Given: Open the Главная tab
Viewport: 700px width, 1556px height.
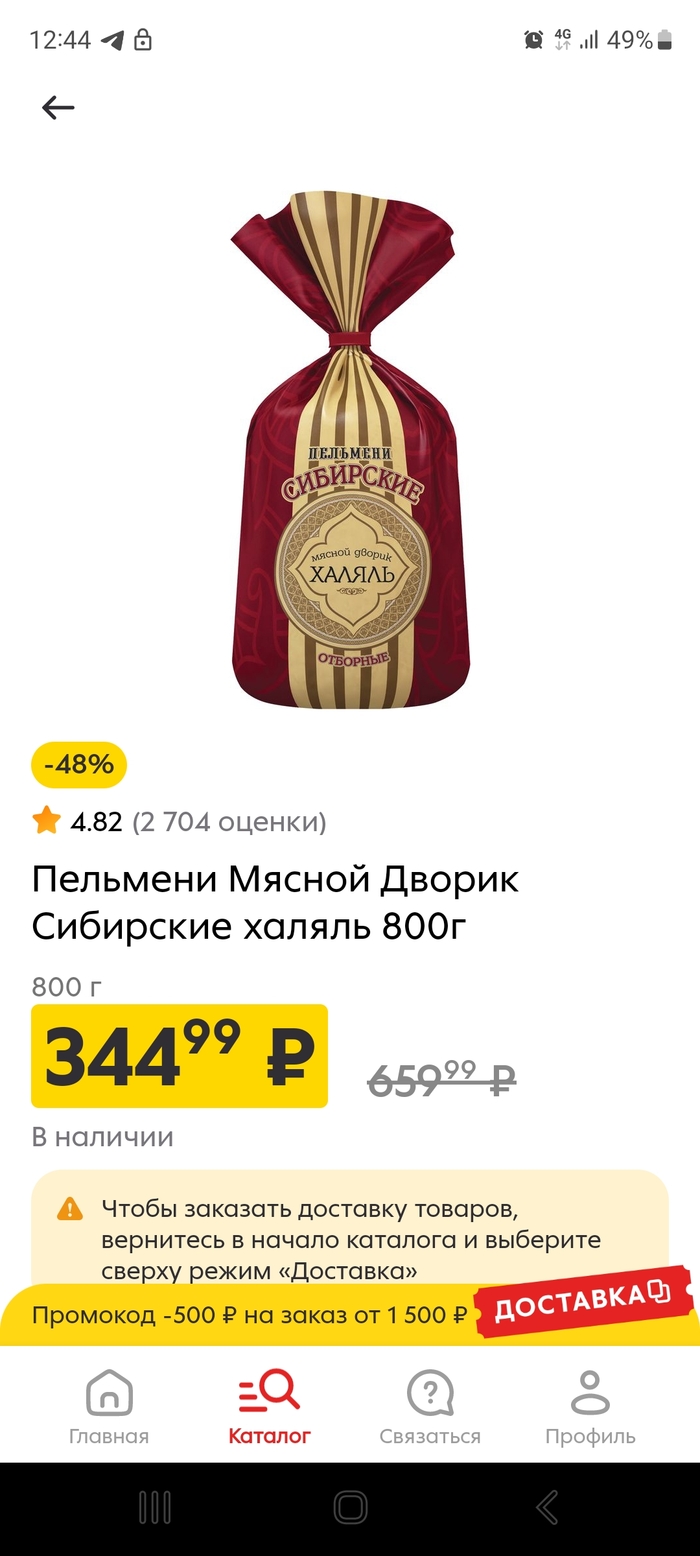Looking at the screenshot, I should coord(109,1408).
